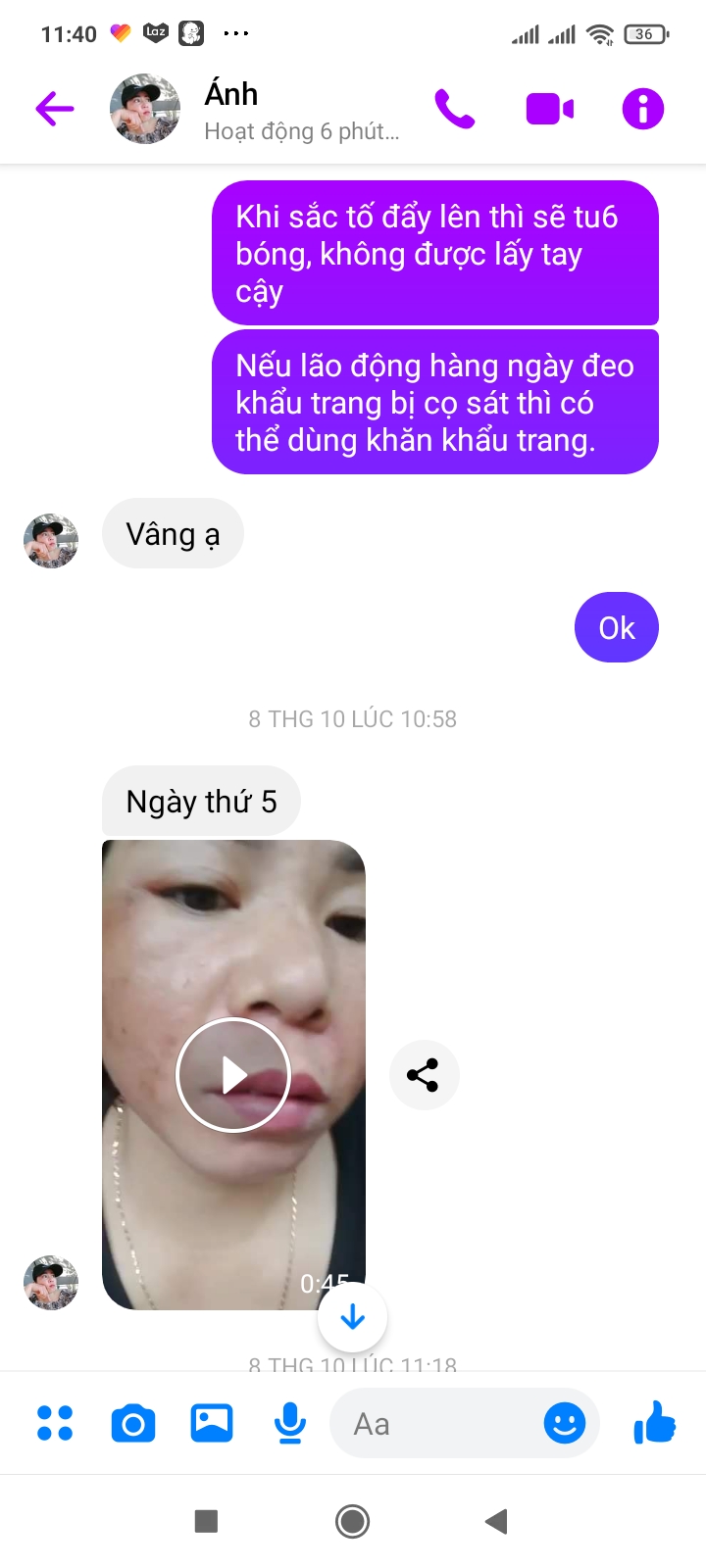
Task: Go back from the chat with Ánh
Action: (55, 109)
